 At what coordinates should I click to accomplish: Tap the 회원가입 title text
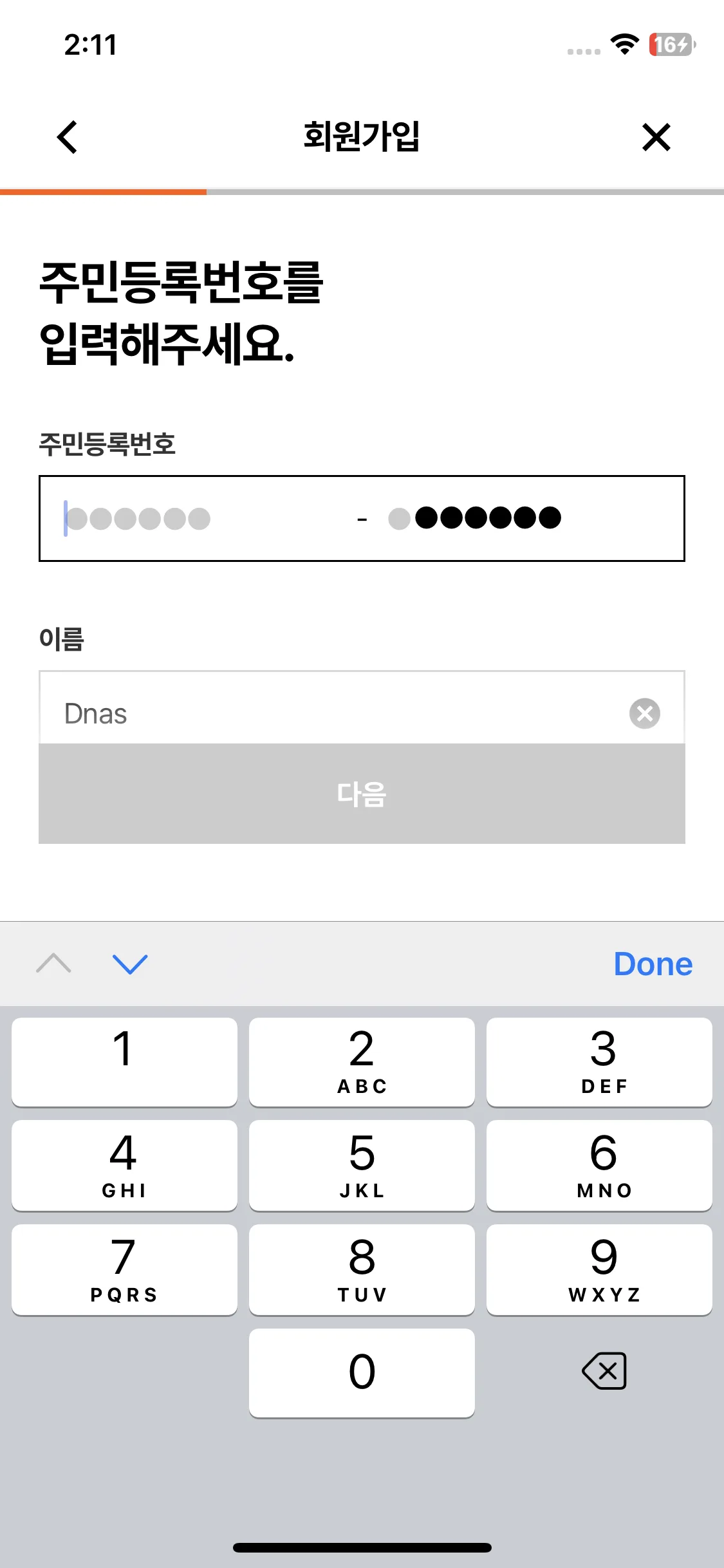(362, 137)
